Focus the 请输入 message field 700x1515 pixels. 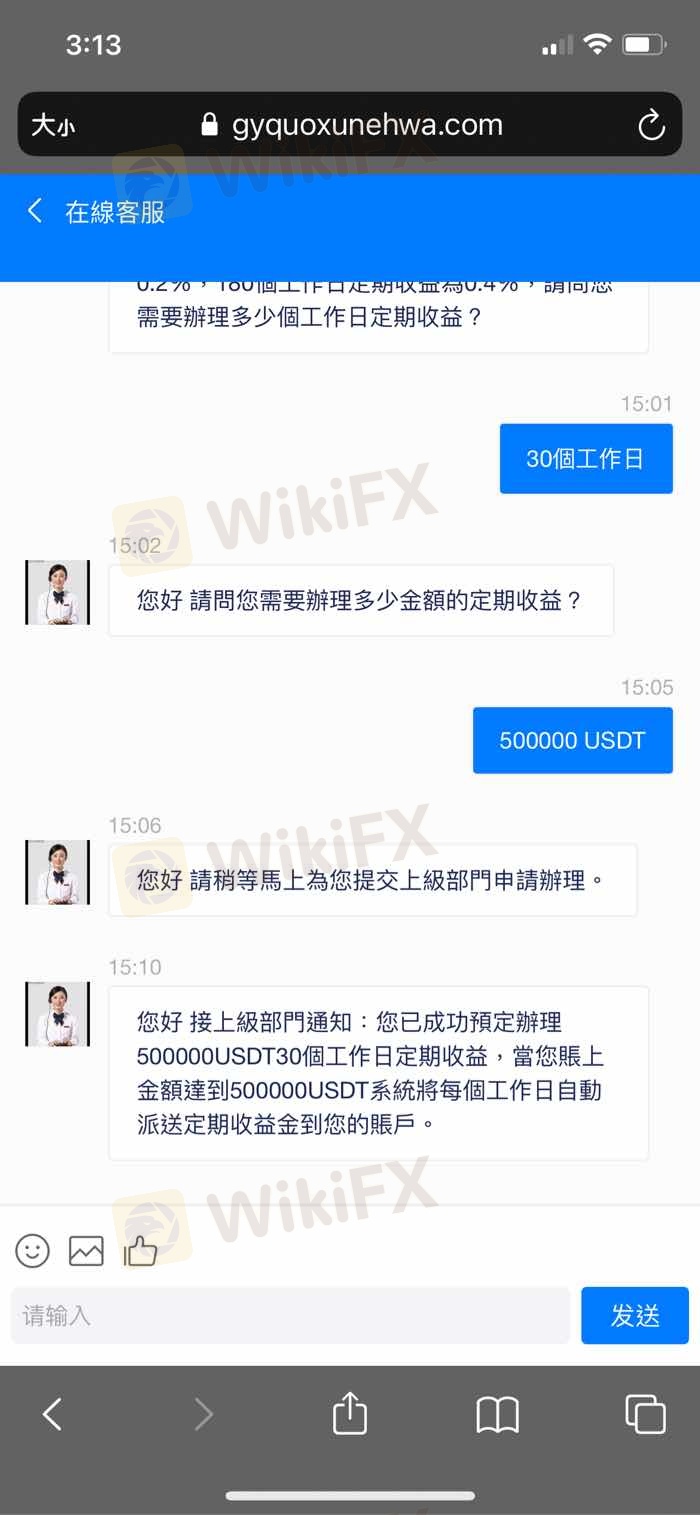click(290, 1315)
